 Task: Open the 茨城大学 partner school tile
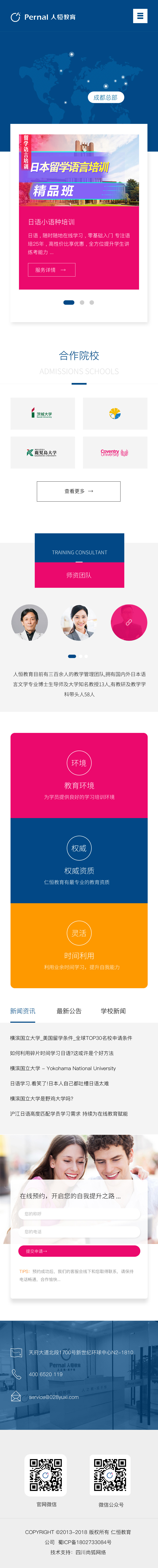[43, 414]
